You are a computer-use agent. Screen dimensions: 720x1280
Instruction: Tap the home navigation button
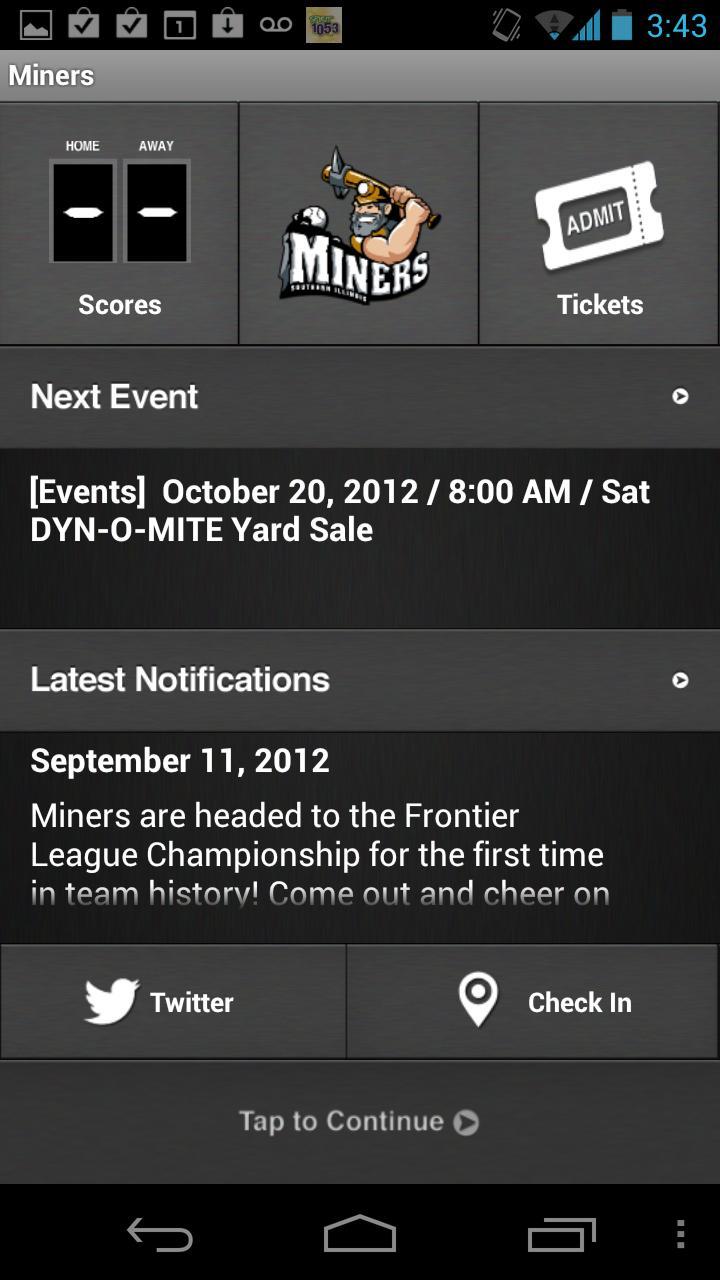[360, 1235]
